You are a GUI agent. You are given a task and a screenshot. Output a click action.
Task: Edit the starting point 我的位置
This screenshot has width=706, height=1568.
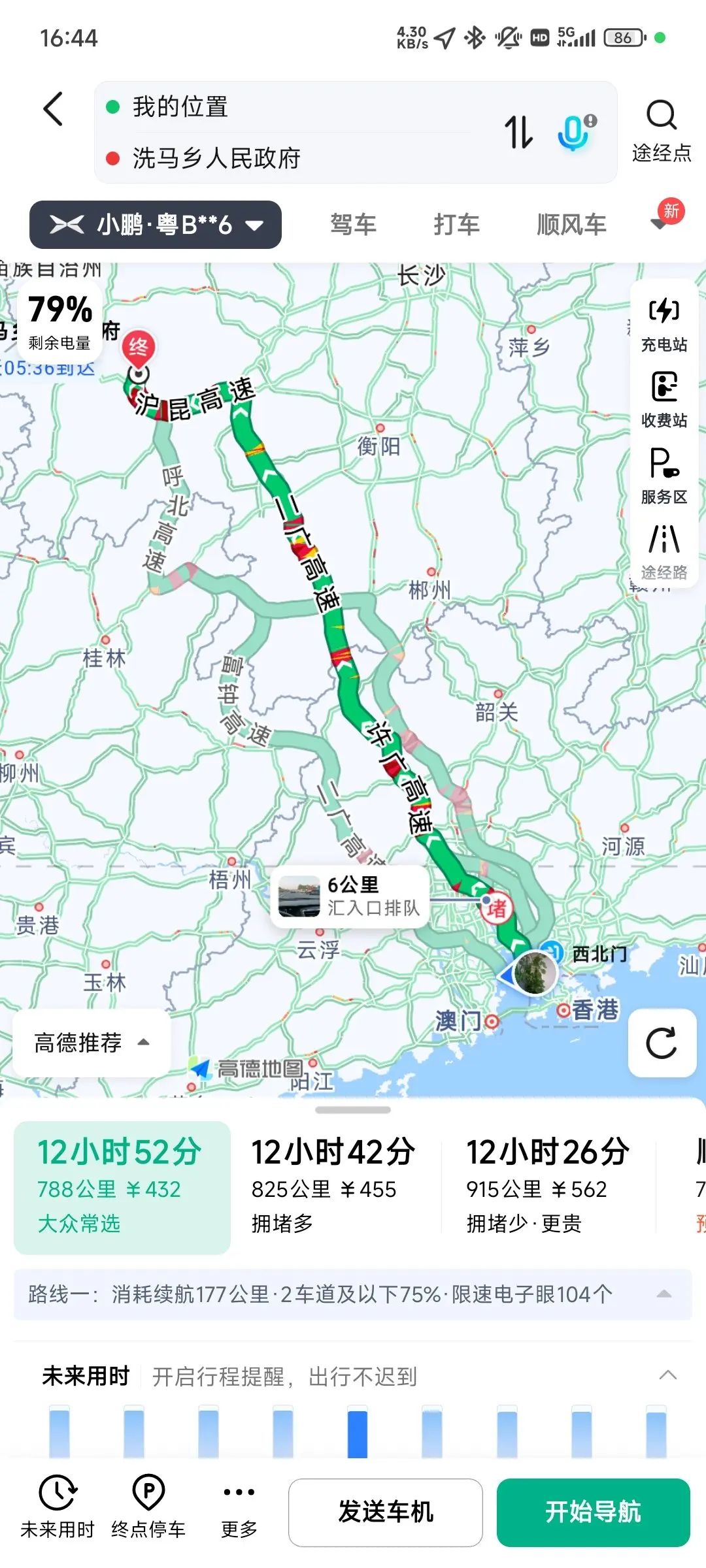(x=180, y=106)
